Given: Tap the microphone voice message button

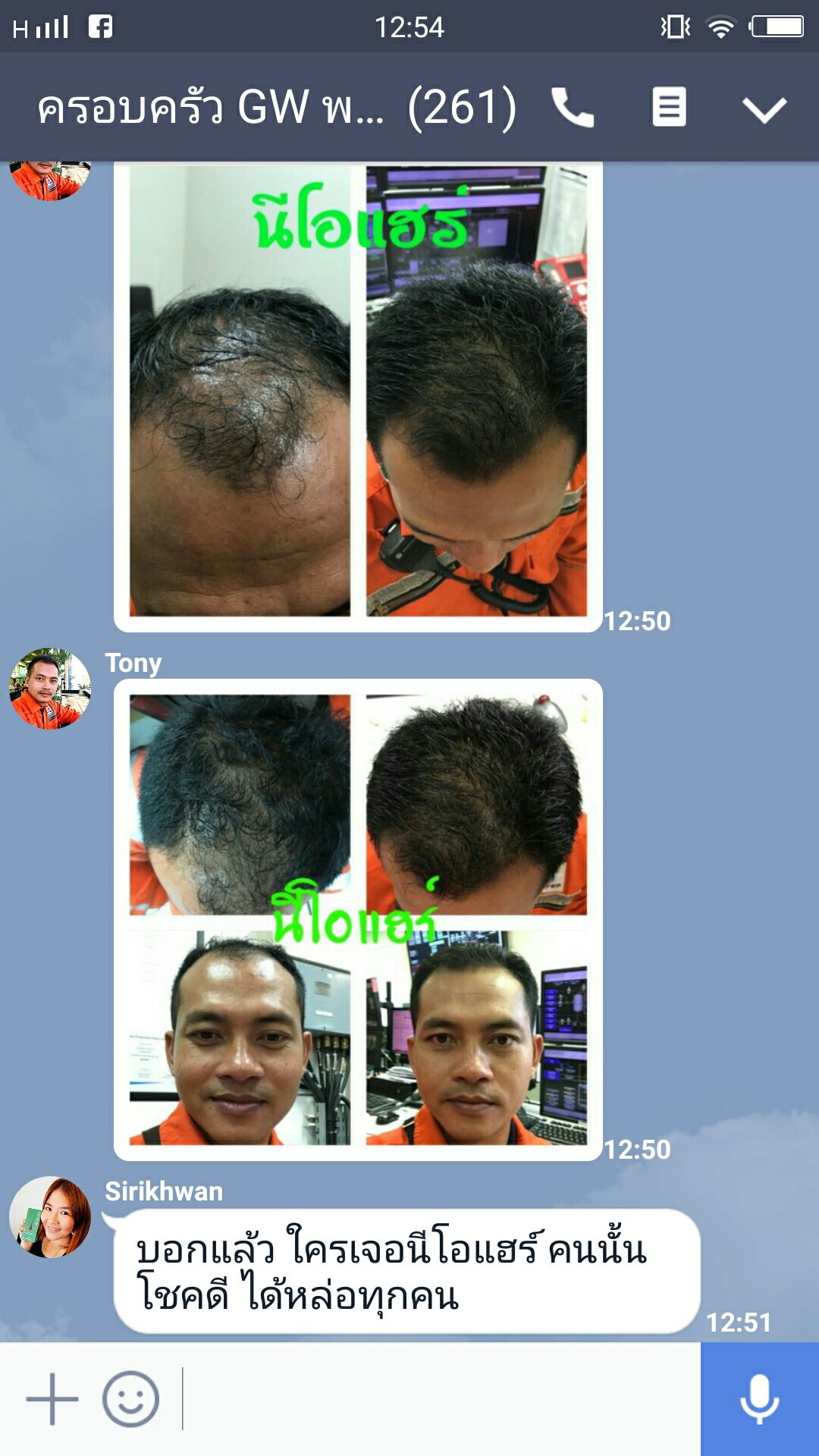Looking at the screenshot, I should coord(759,1399).
